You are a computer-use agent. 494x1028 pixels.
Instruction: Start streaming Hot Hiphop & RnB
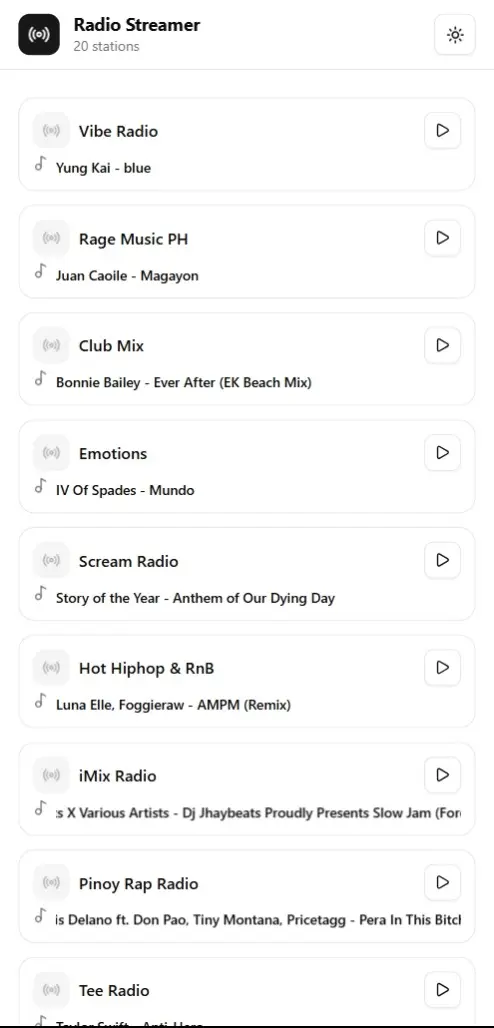pos(442,668)
